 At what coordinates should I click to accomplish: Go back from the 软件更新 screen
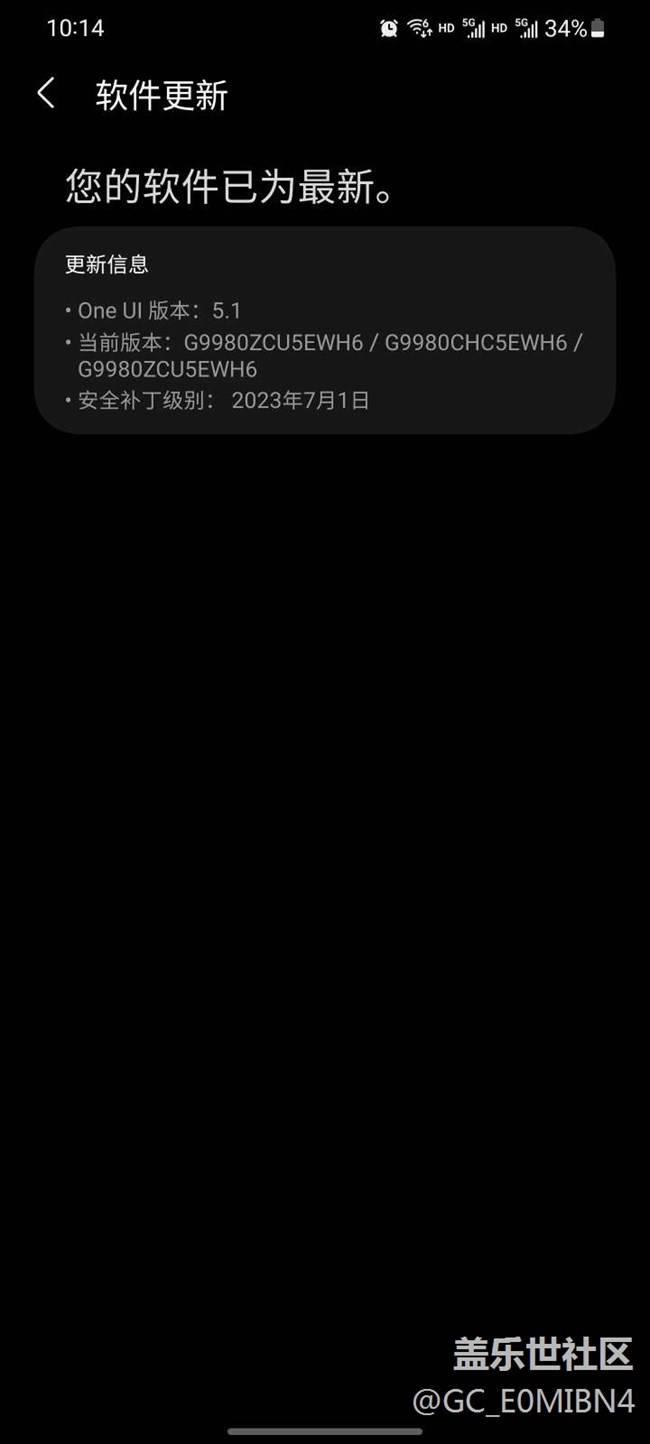pos(46,94)
